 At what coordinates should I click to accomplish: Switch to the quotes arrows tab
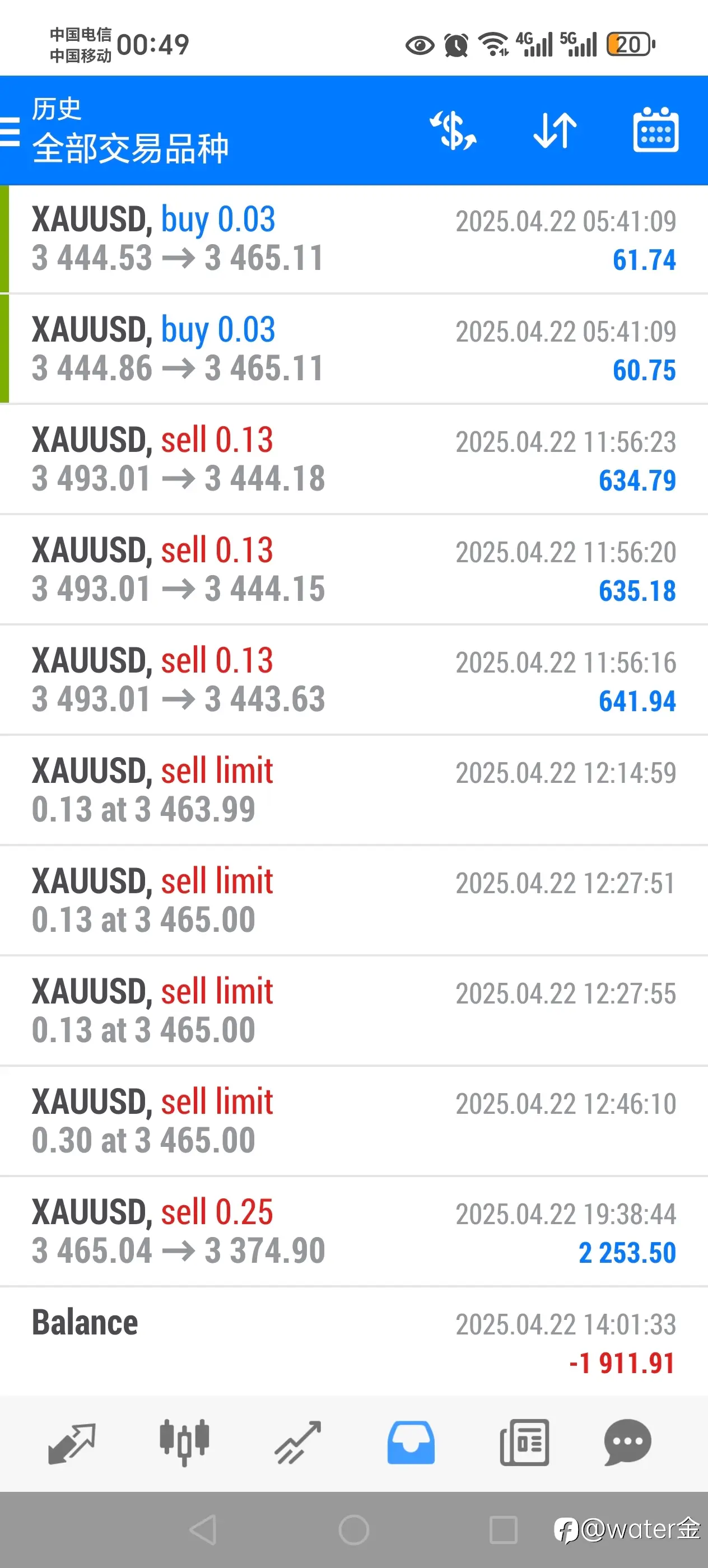(72, 1443)
